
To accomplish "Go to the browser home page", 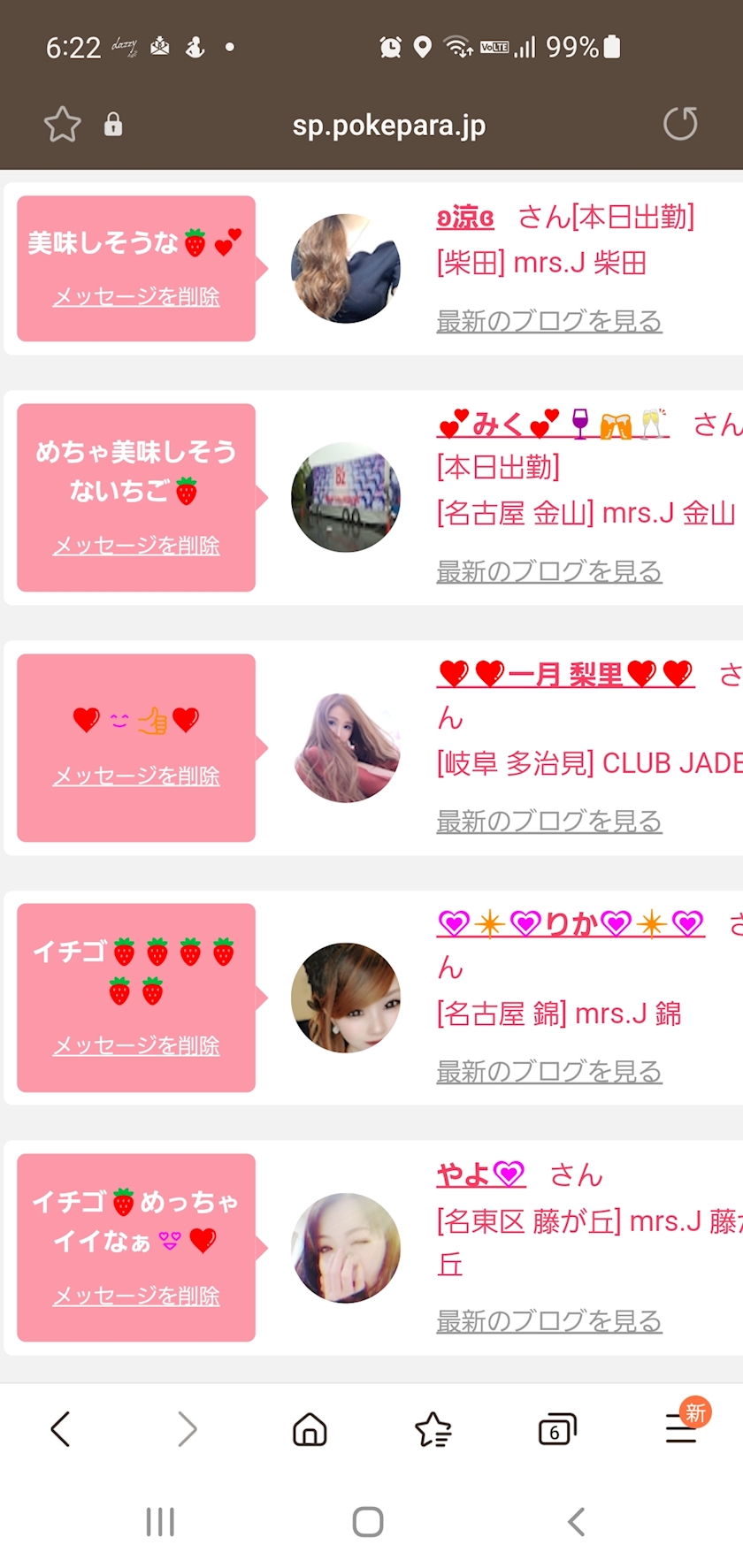I will (x=310, y=1428).
